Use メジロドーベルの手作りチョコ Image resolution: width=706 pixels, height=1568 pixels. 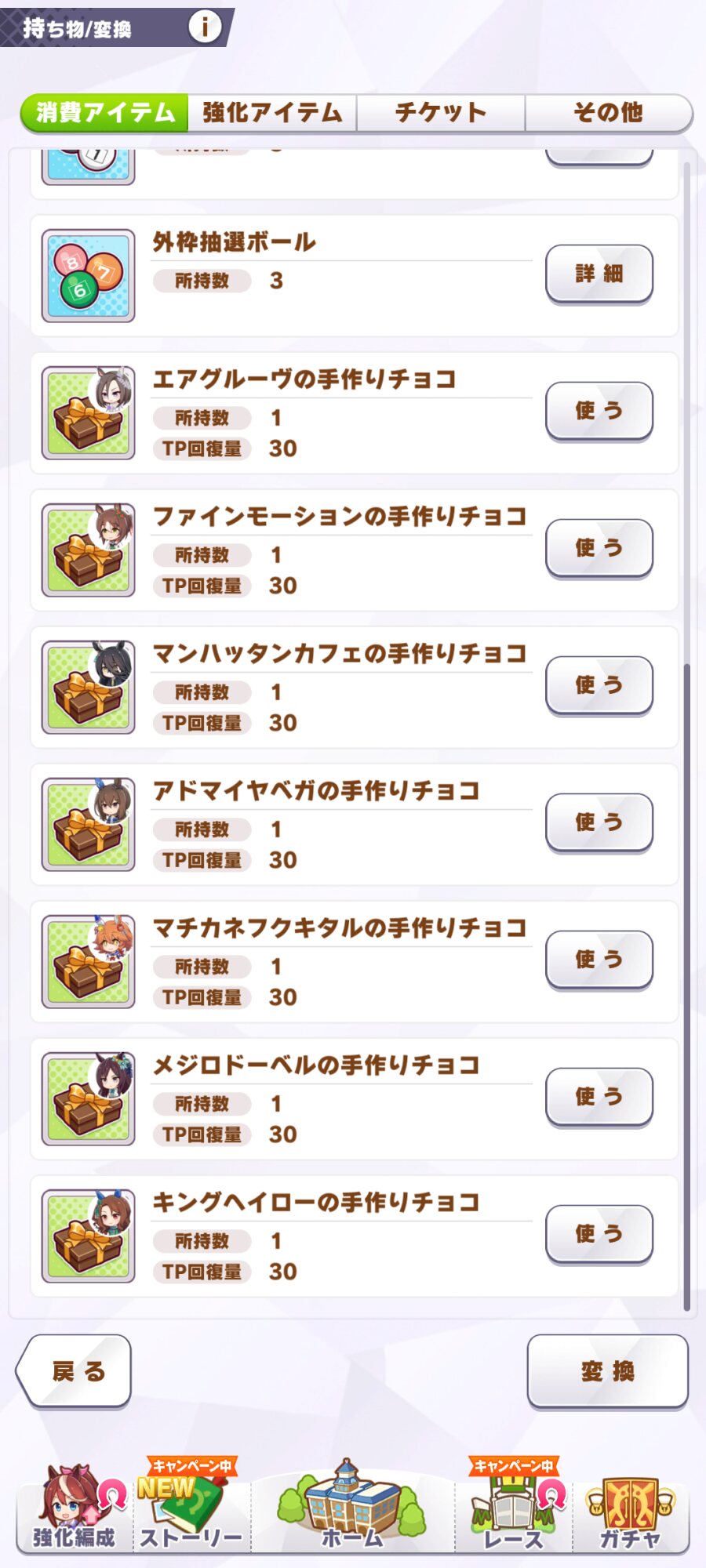pos(599,1096)
